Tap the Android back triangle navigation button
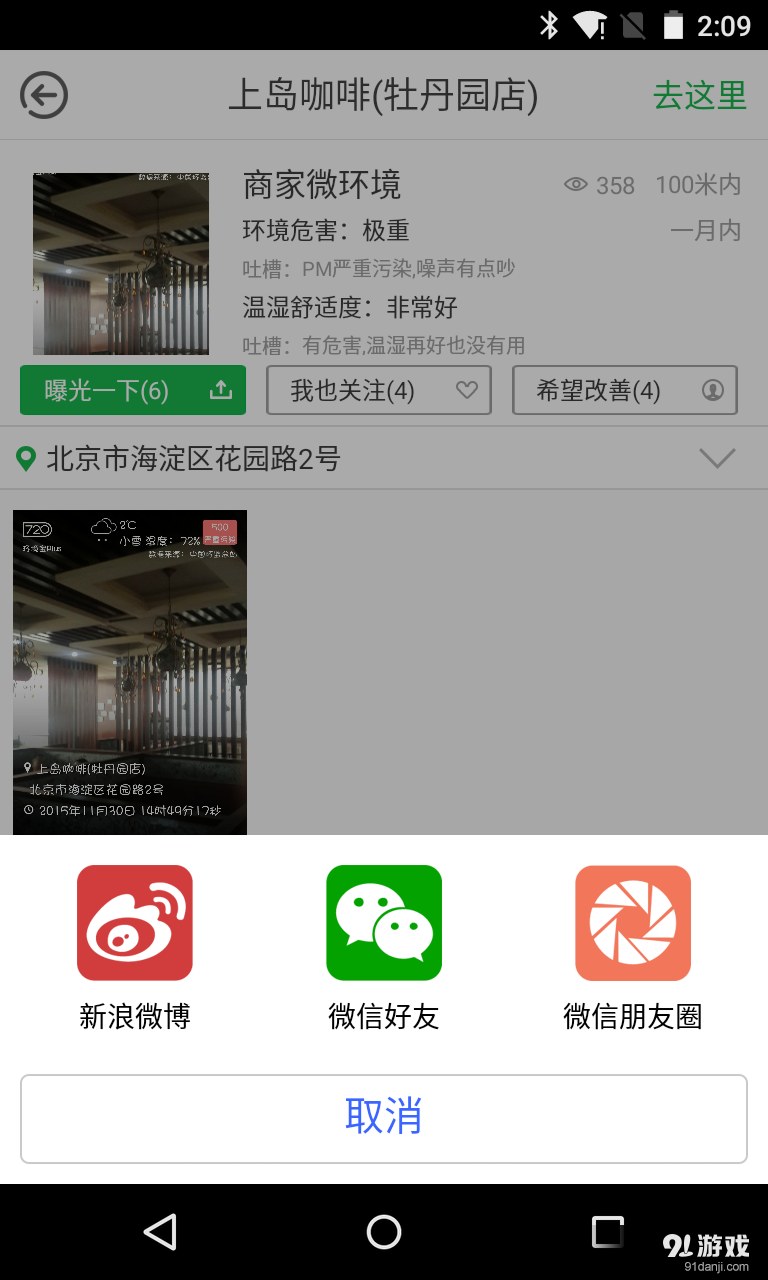Viewport: 768px width, 1280px height. point(160,1232)
